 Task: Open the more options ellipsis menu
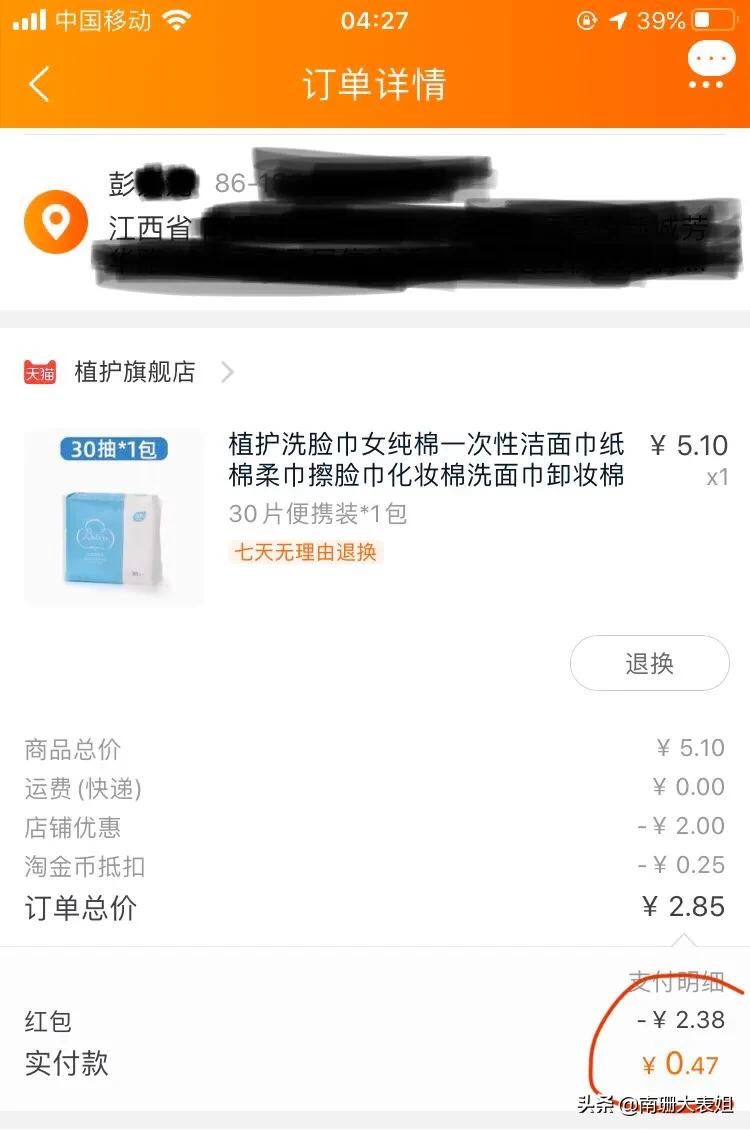(x=710, y=58)
